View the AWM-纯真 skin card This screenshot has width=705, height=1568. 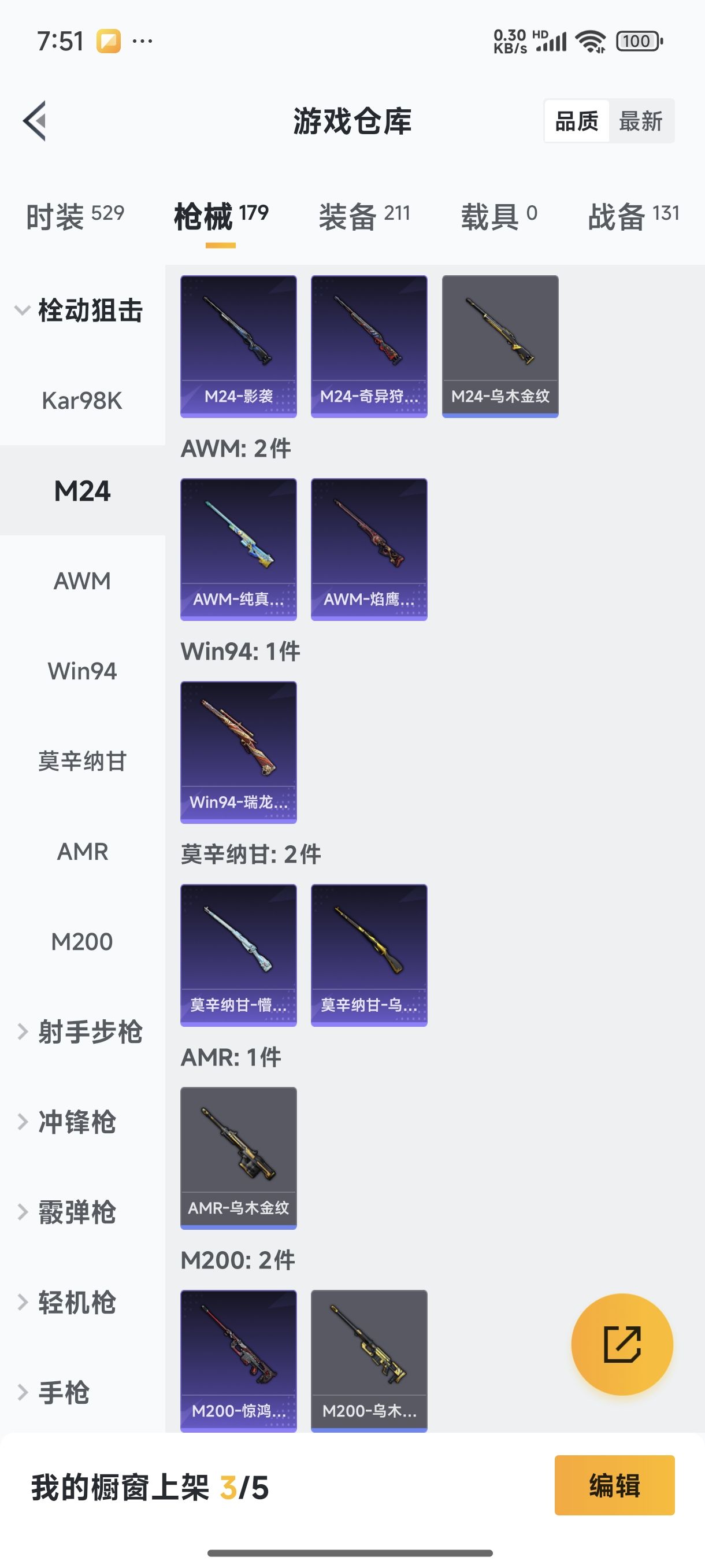239,549
